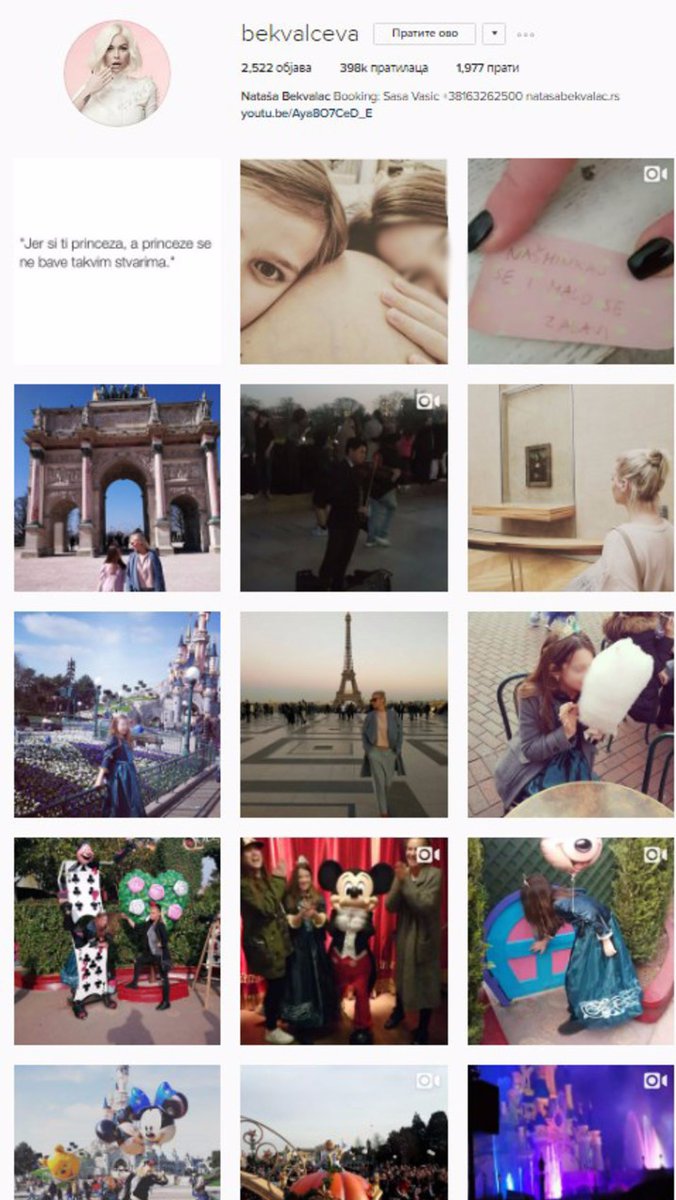Open the pink note video post

[x=571, y=262]
